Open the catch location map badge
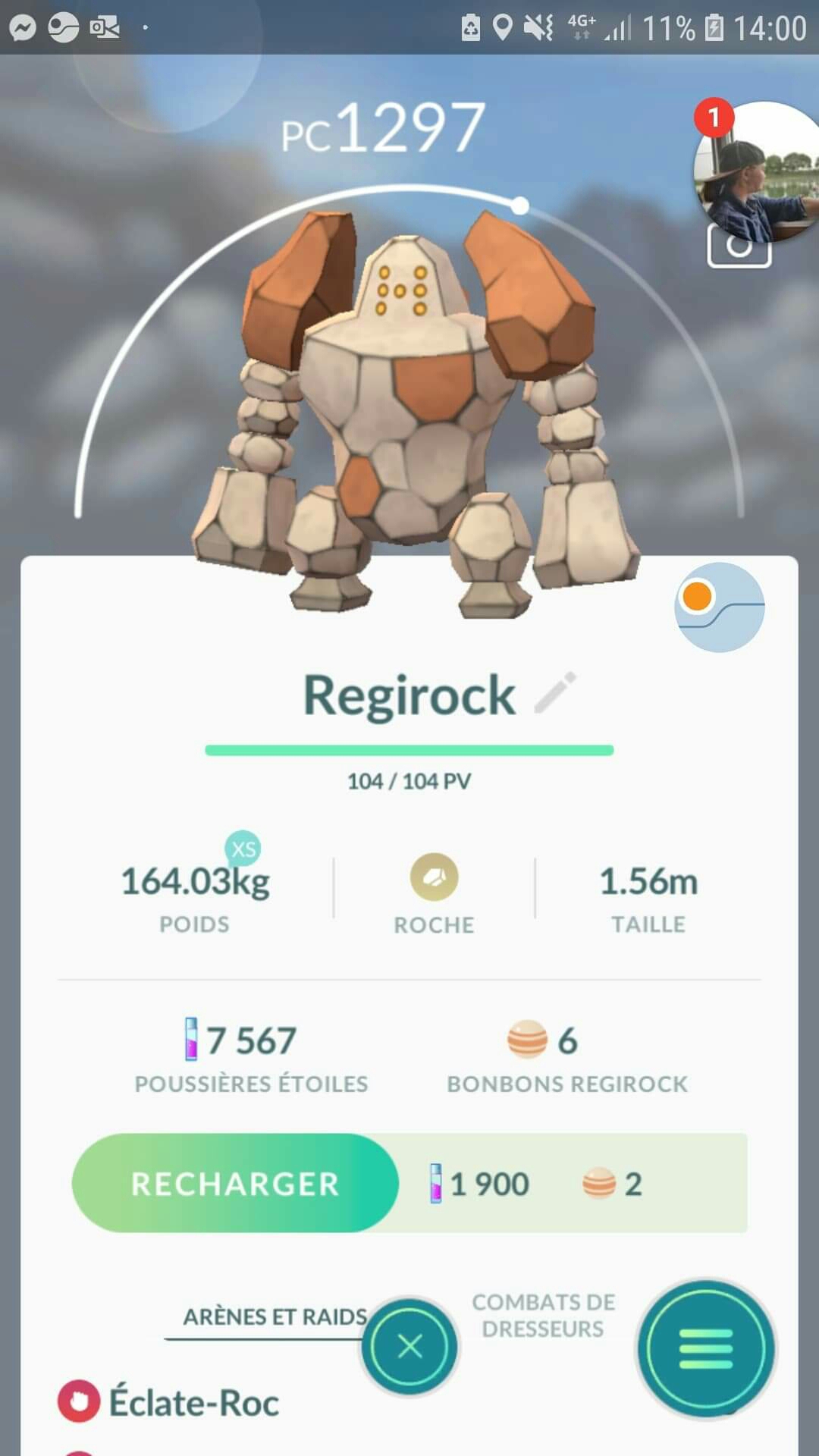819x1456 pixels. pyautogui.click(x=719, y=607)
